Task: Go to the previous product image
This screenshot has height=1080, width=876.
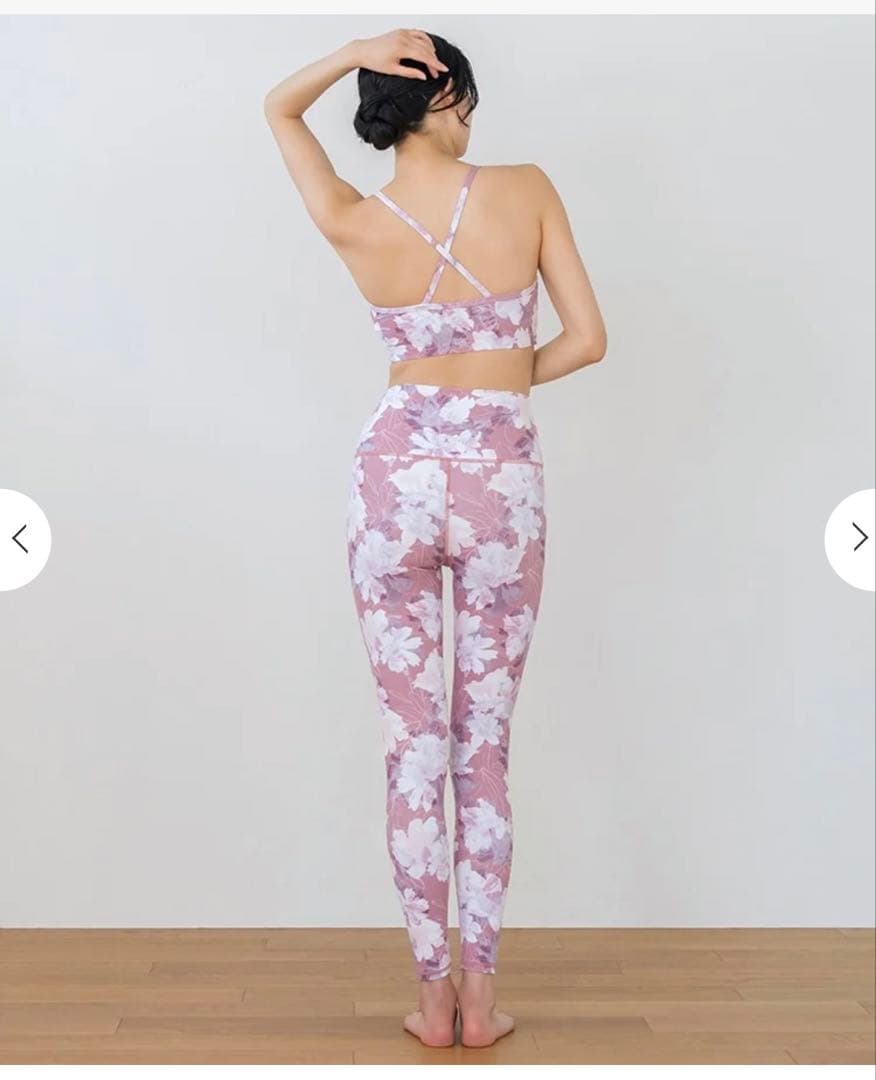Action: [x=20, y=539]
